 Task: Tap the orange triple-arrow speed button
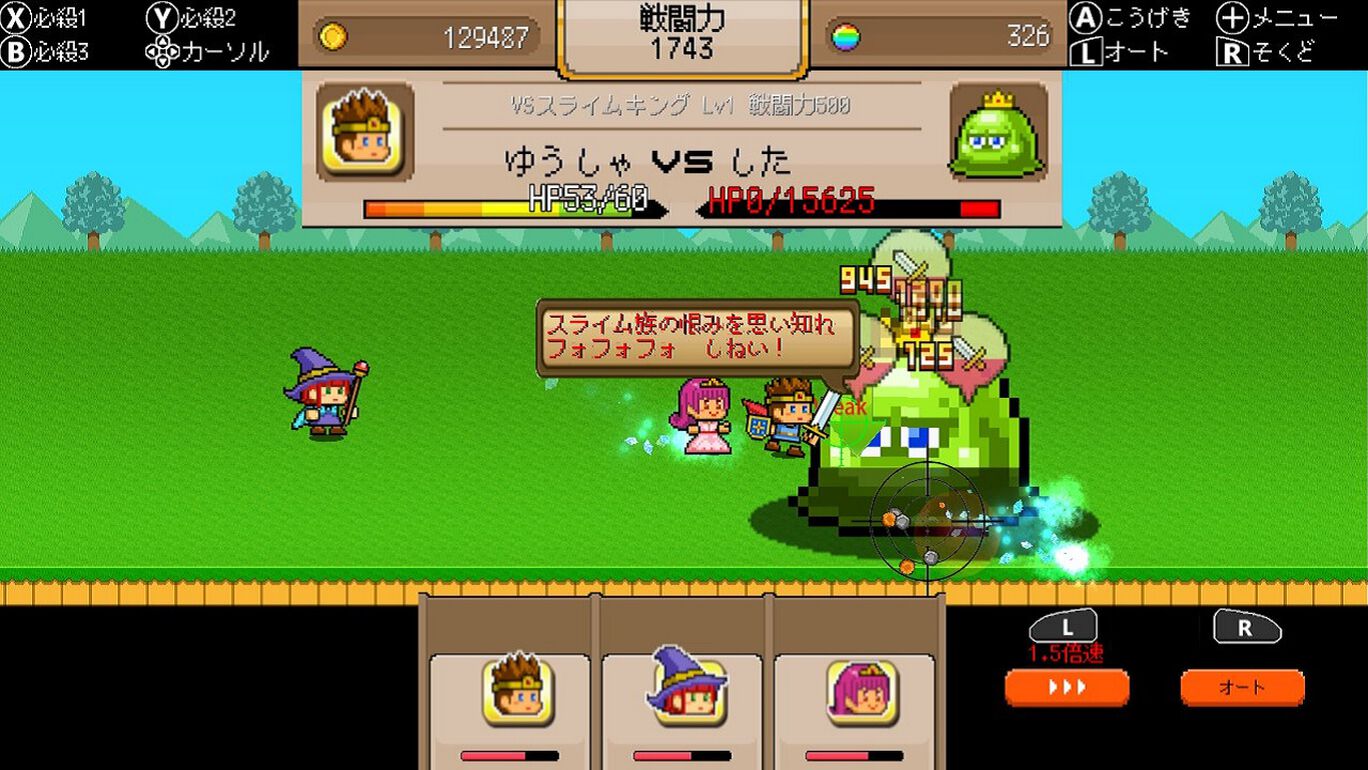pos(1067,687)
